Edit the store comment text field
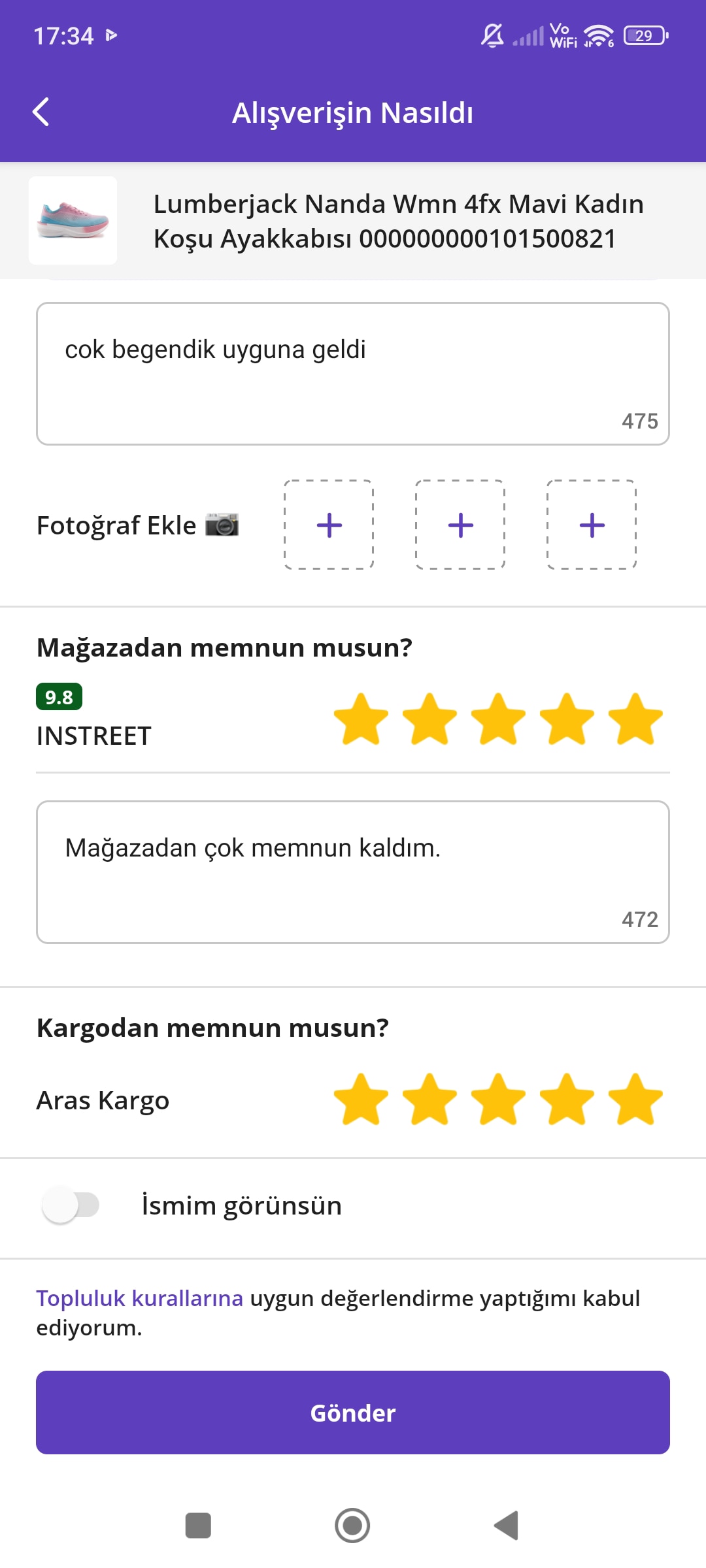 coord(353,872)
